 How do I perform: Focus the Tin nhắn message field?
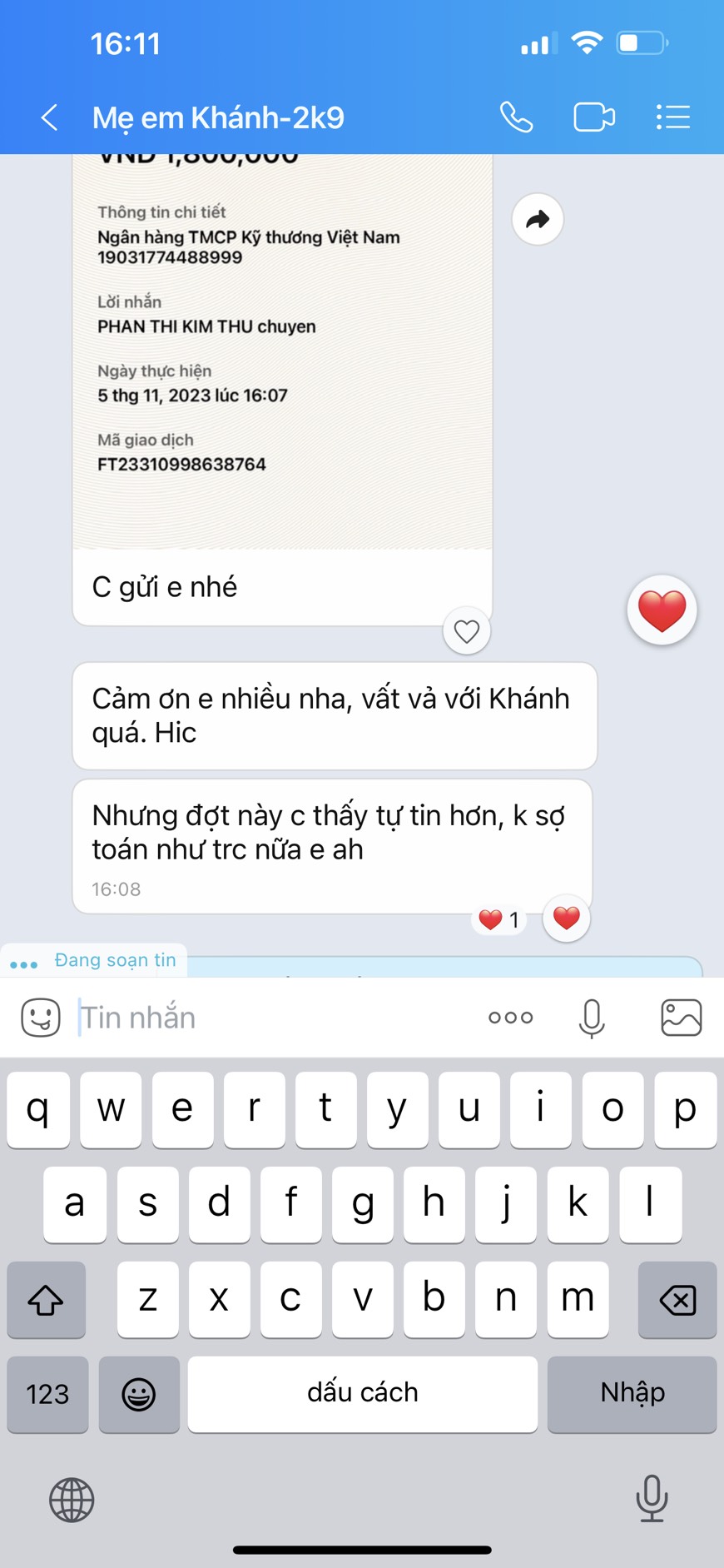[275, 1018]
